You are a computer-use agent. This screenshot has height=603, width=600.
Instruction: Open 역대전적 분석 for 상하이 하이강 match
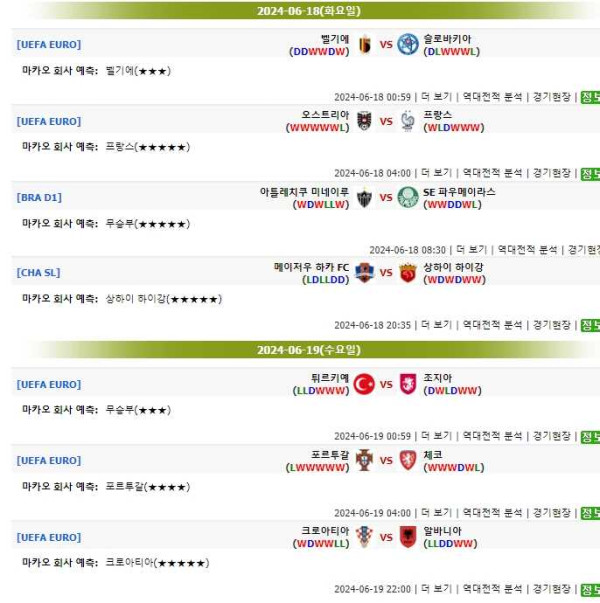[492, 325]
